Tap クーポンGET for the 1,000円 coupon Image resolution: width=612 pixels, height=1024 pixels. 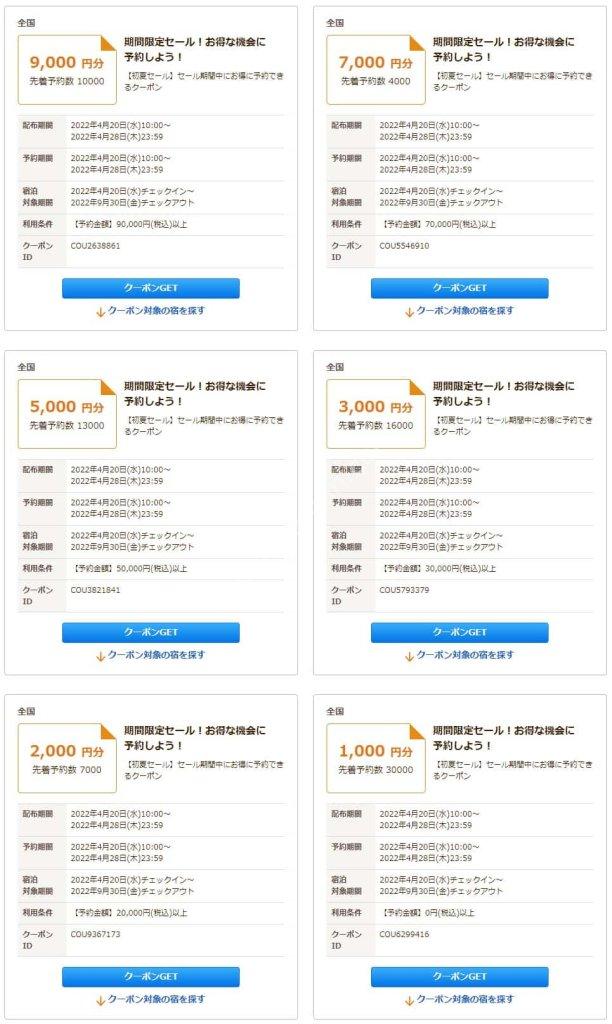[x=460, y=976]
